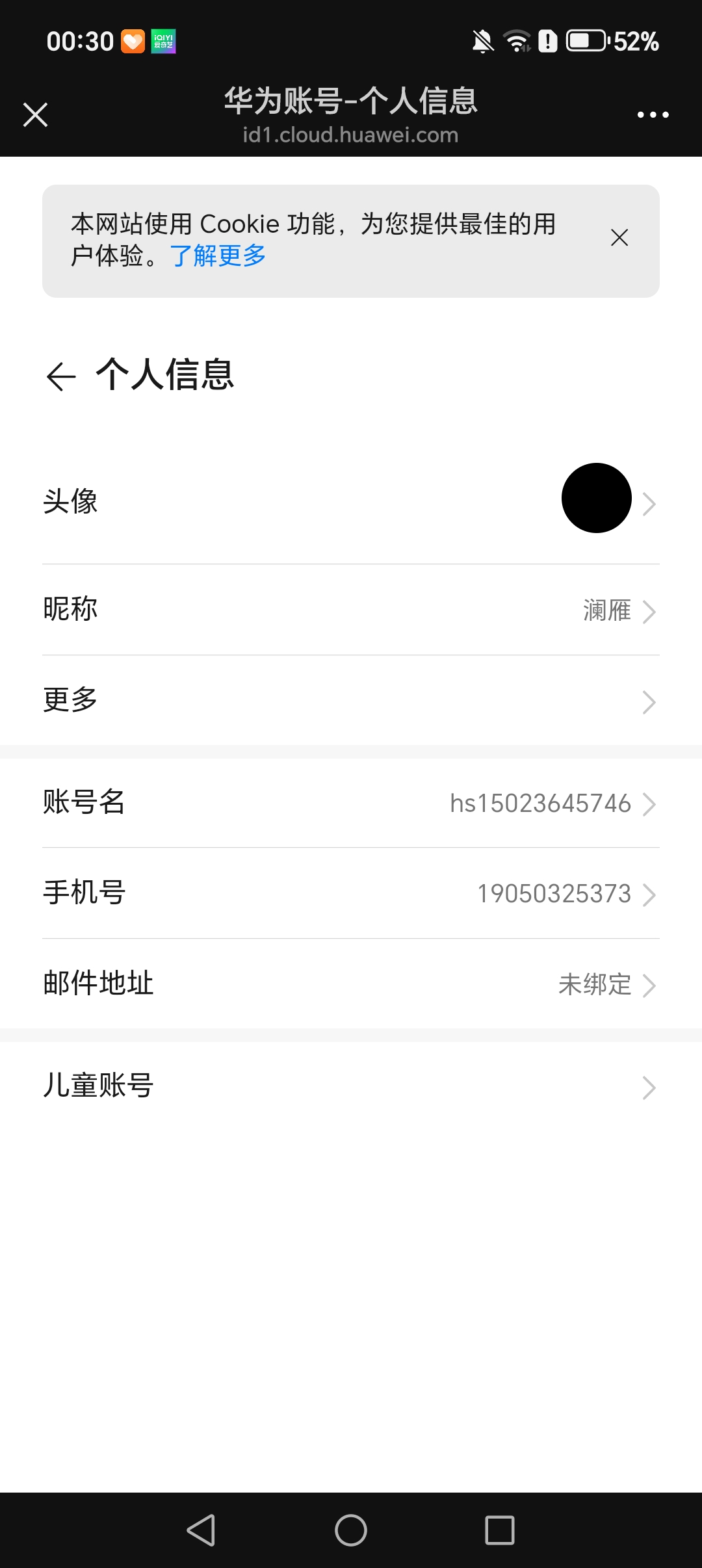Image resolution: width=702 pixels, height=1568 pixels.
Task: Open the iQIYI app icon in status bar
Action: coord(164,42)
